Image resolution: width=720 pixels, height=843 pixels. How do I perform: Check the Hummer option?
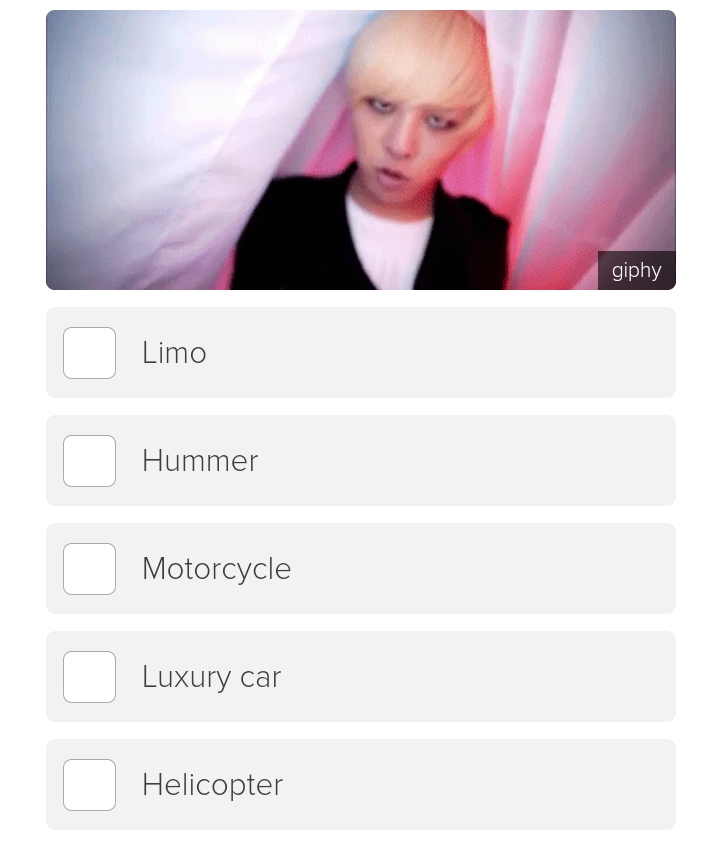(90, 461)
